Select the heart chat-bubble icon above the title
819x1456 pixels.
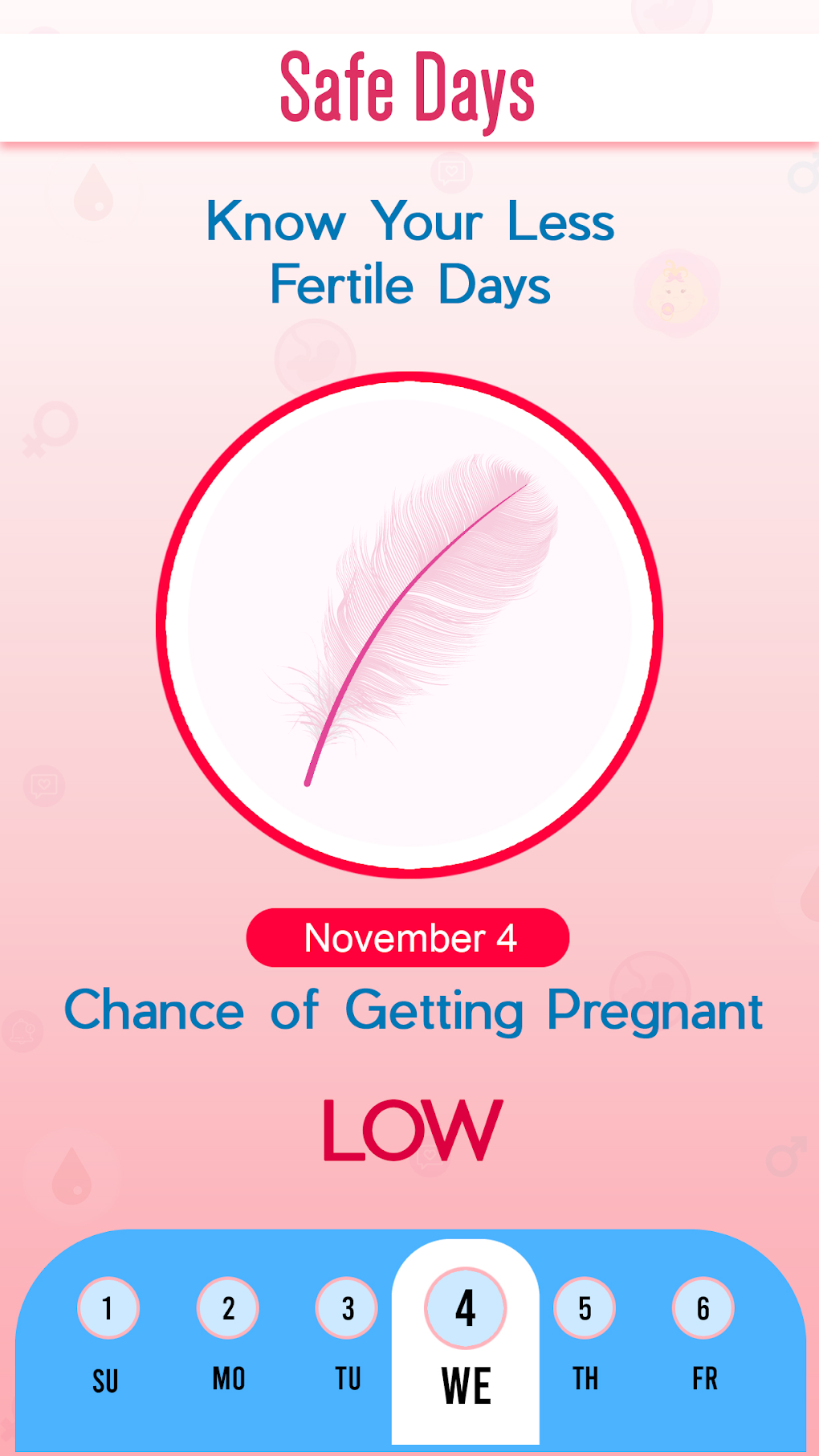tap(450, 173)
